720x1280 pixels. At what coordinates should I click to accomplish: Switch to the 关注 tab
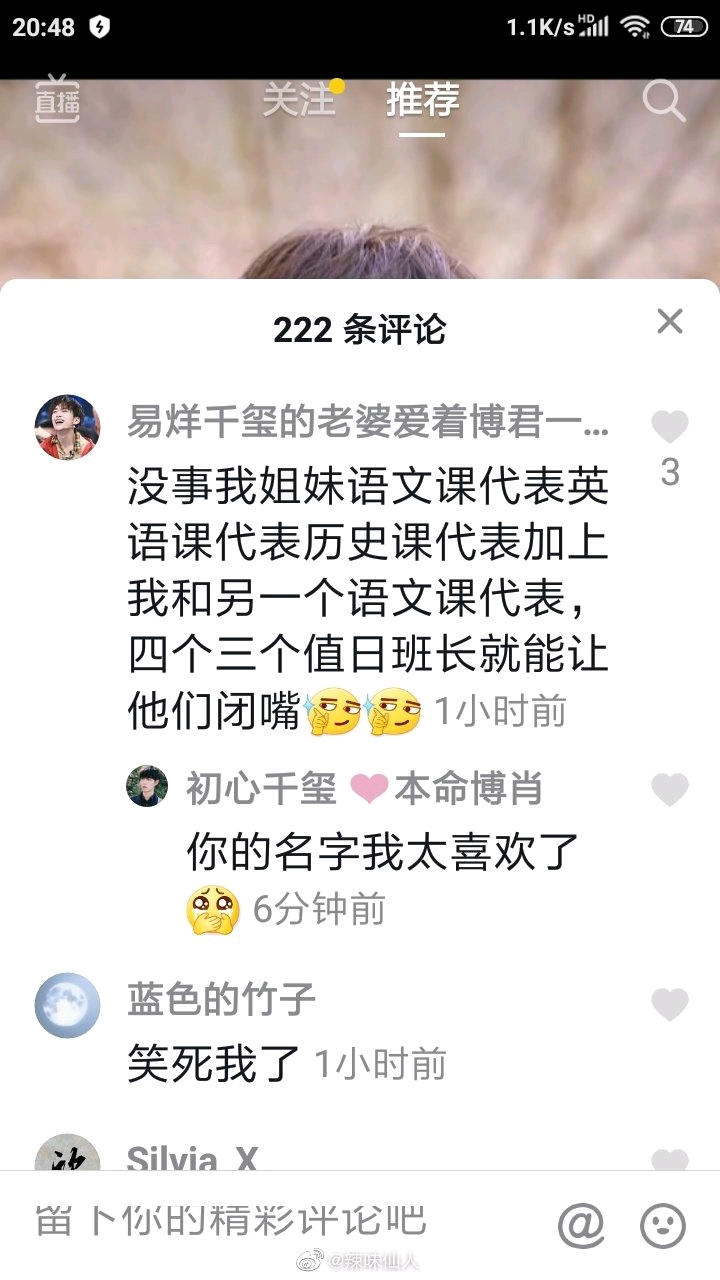coord(298,100)
